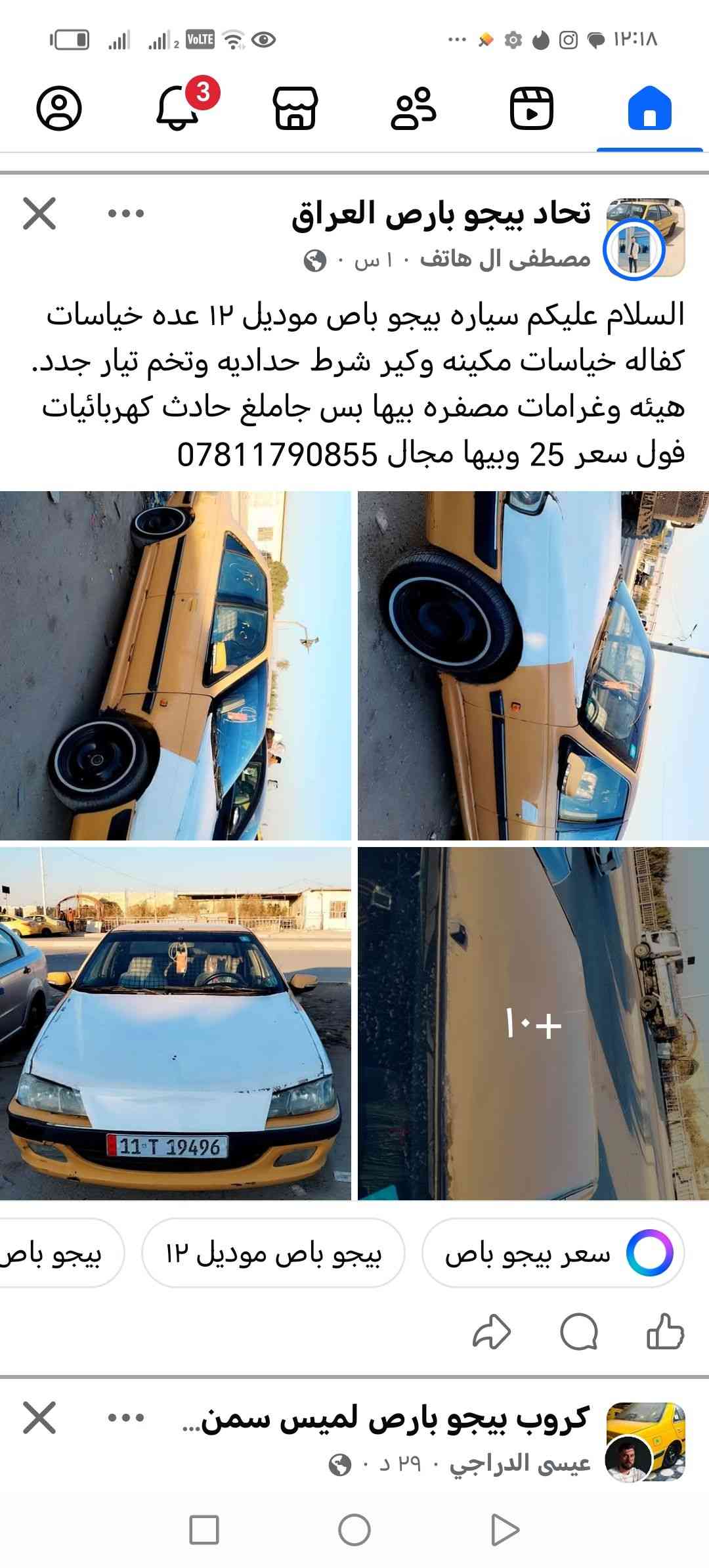This screenshot has height=1568, width=709.
Task: Open the Marketplace tab
Action: coord(295,109)
